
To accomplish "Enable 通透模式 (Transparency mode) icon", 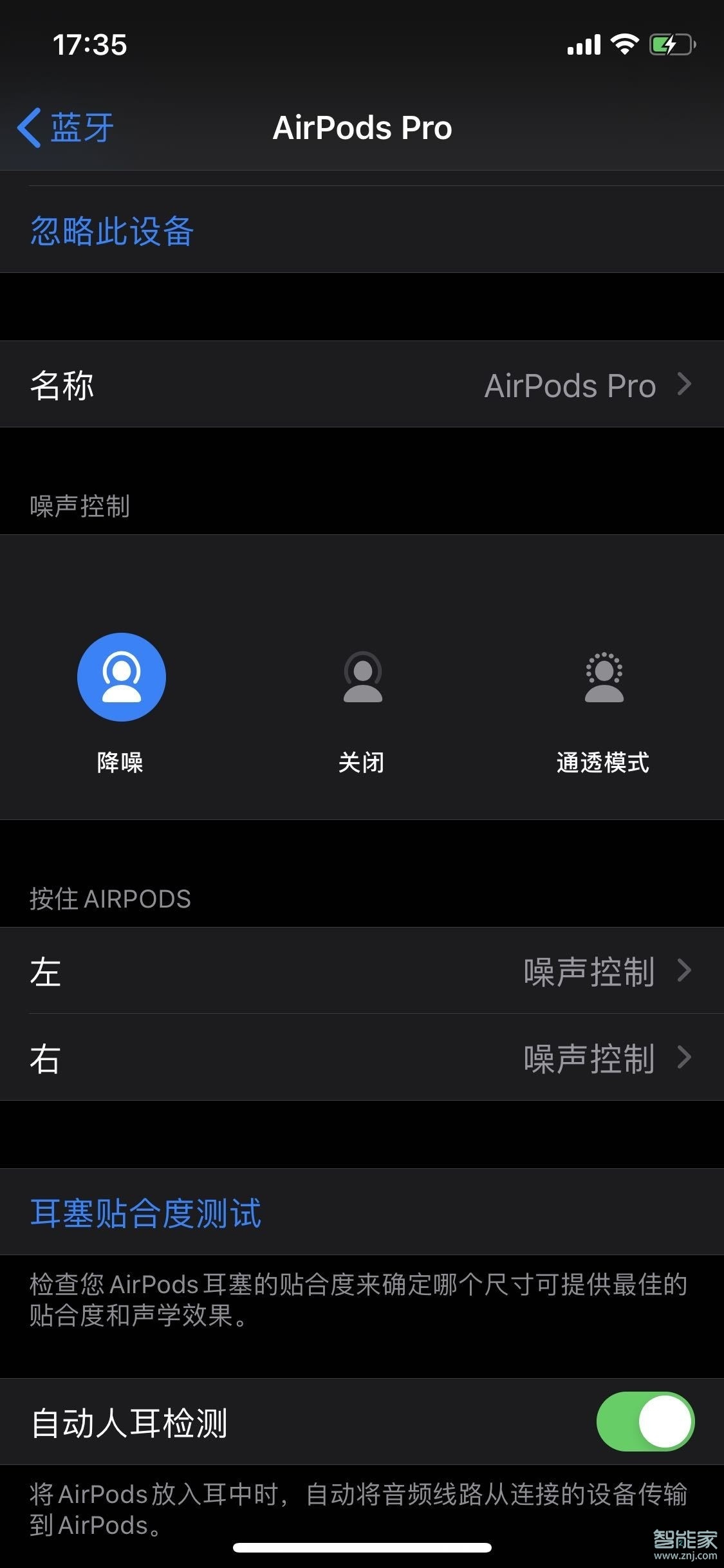I will pyautogui.click(x=603, y=677).
